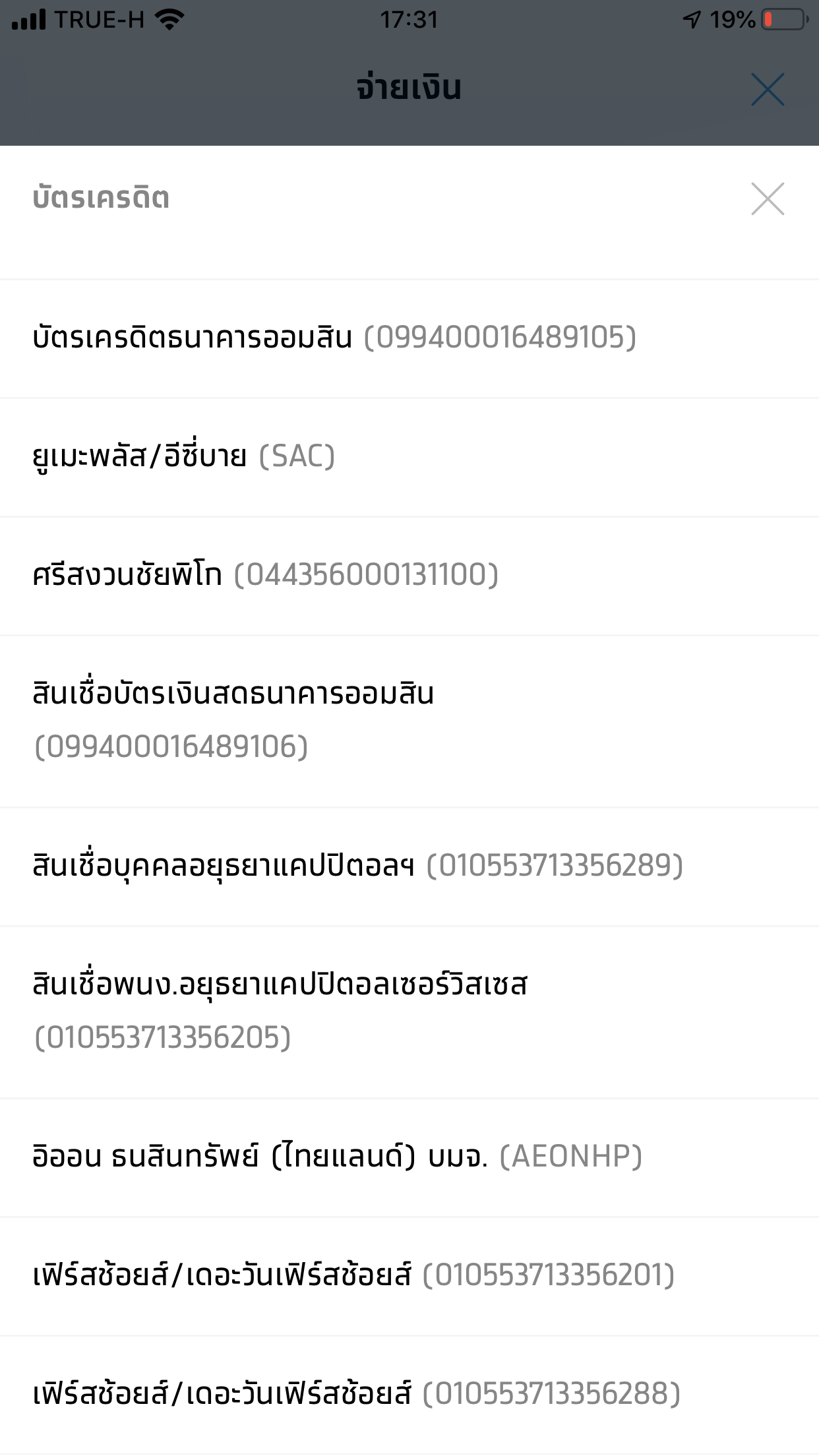Select บัตรเครดิตธนาคารออมสิน (099400016489105)
819x1456 pixels.
click(409, 338)
